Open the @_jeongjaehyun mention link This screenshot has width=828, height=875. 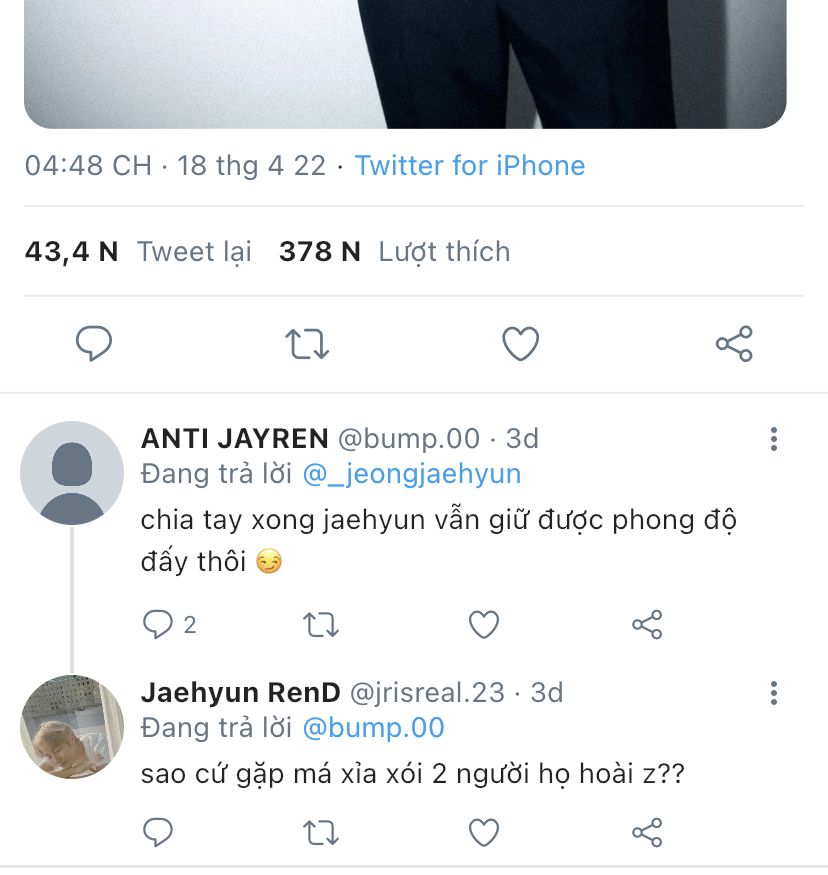(411, 473)
